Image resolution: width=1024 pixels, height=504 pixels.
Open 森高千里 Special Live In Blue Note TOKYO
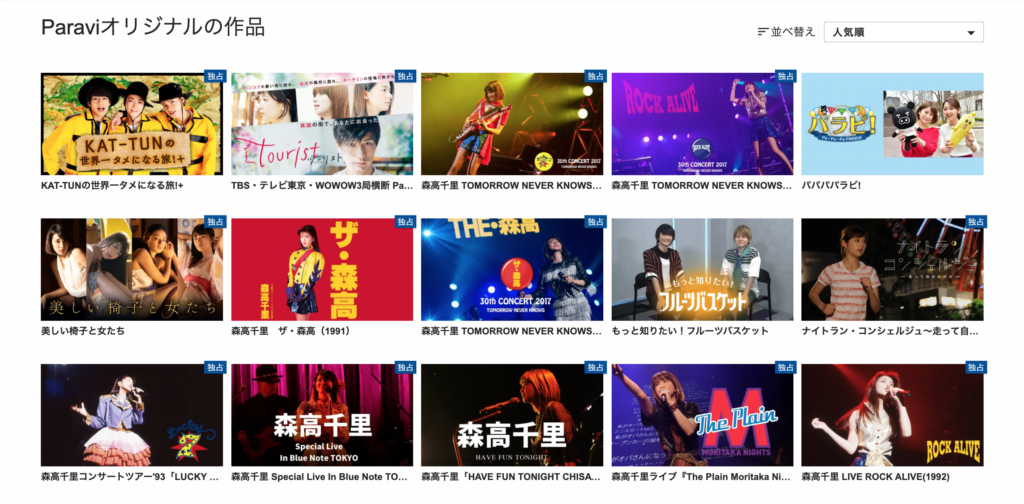tap(322, 415)
